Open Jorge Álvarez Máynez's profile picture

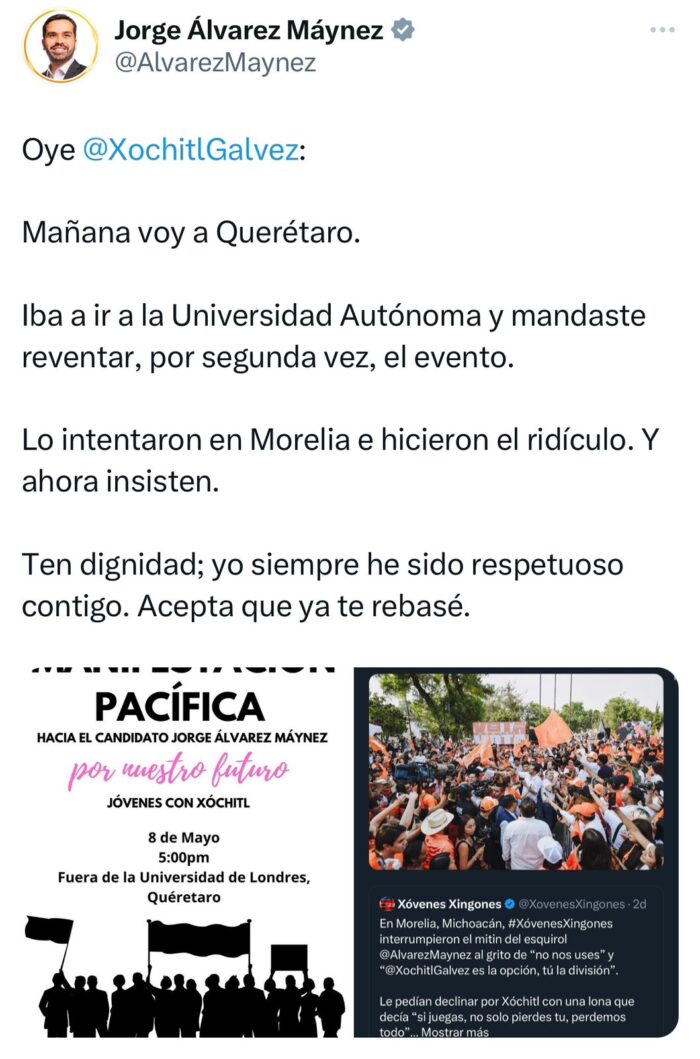[61, 46]
